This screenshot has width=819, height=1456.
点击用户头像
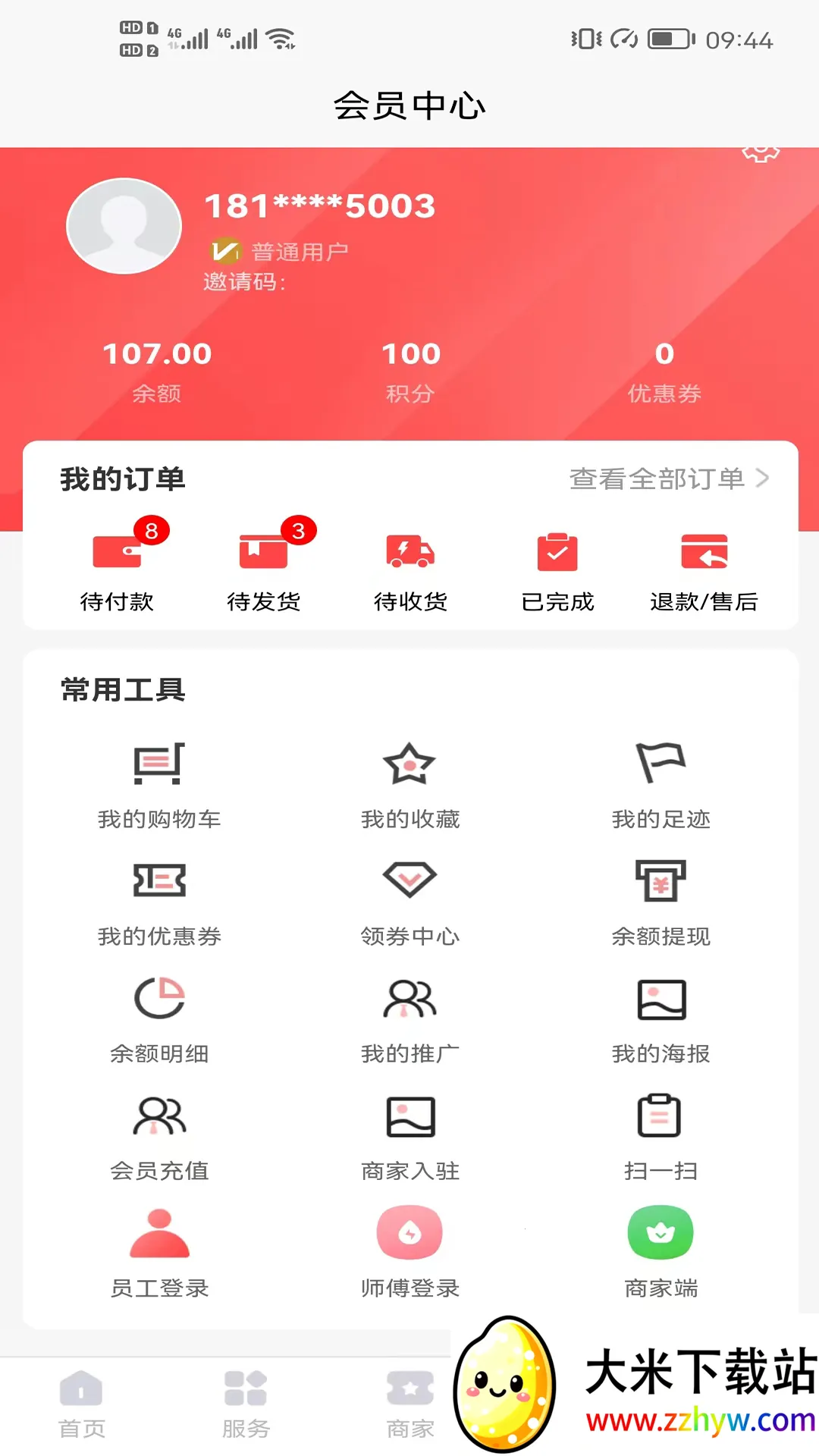124,225
